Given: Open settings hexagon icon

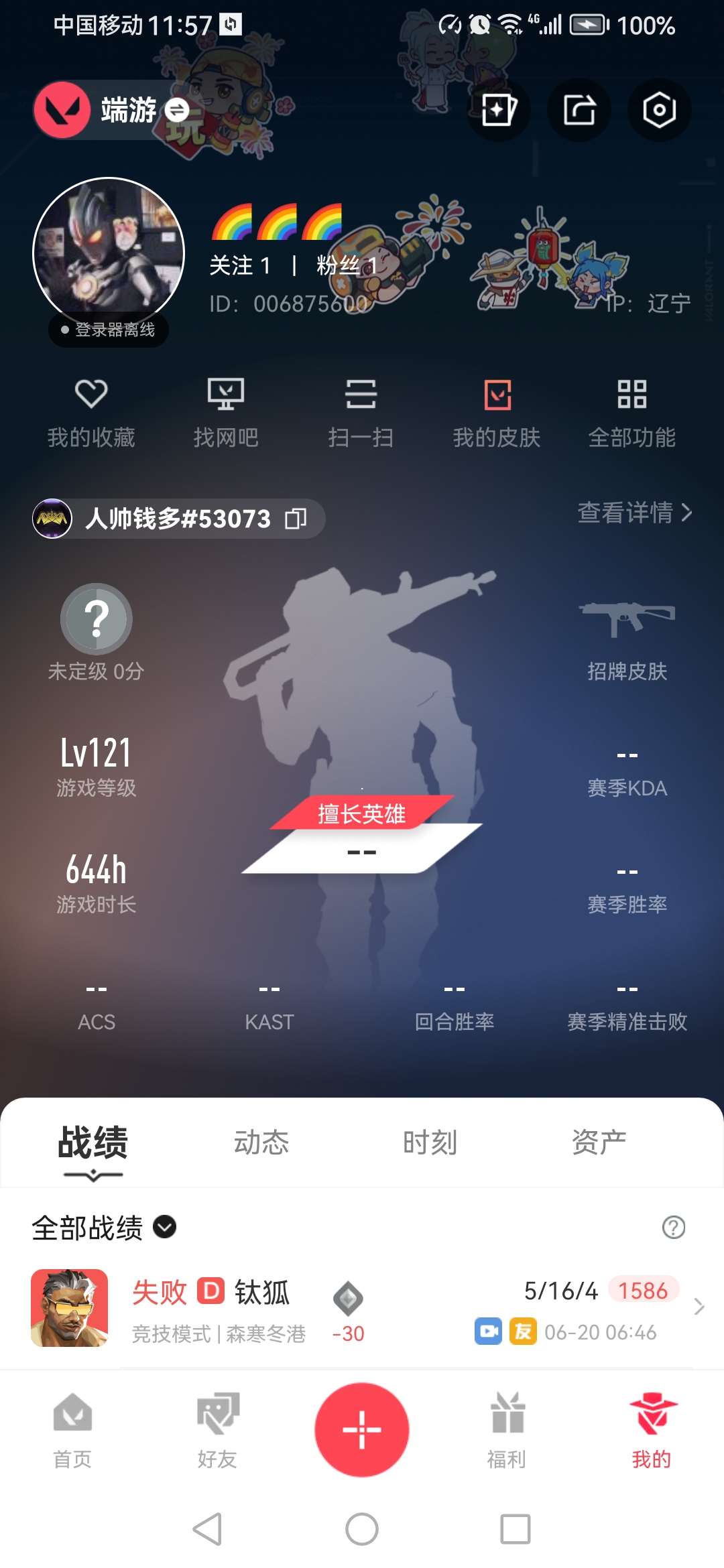Looking at the screenshot, I should 659,110.
